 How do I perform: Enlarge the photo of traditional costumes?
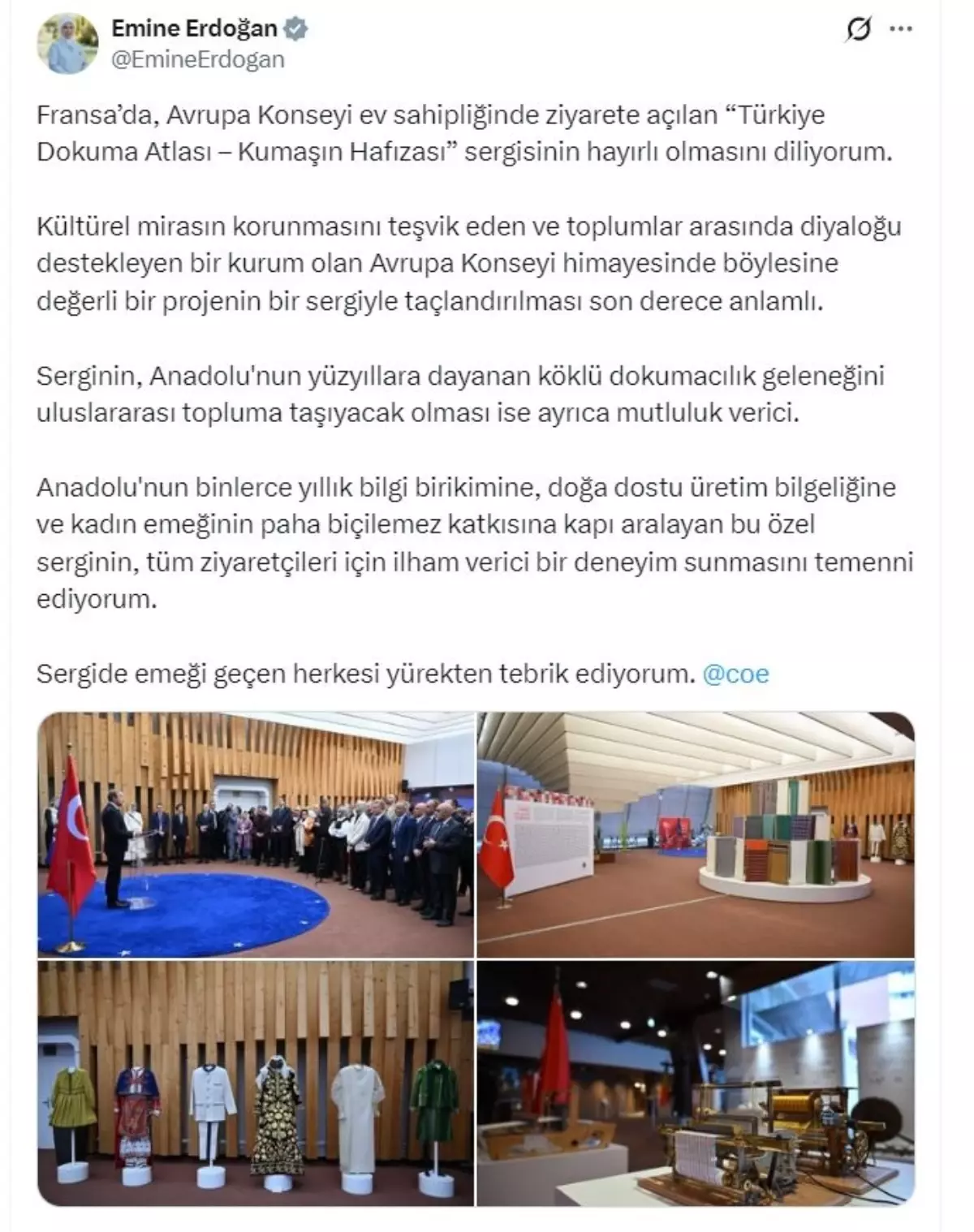click(x=256, y=1083)
